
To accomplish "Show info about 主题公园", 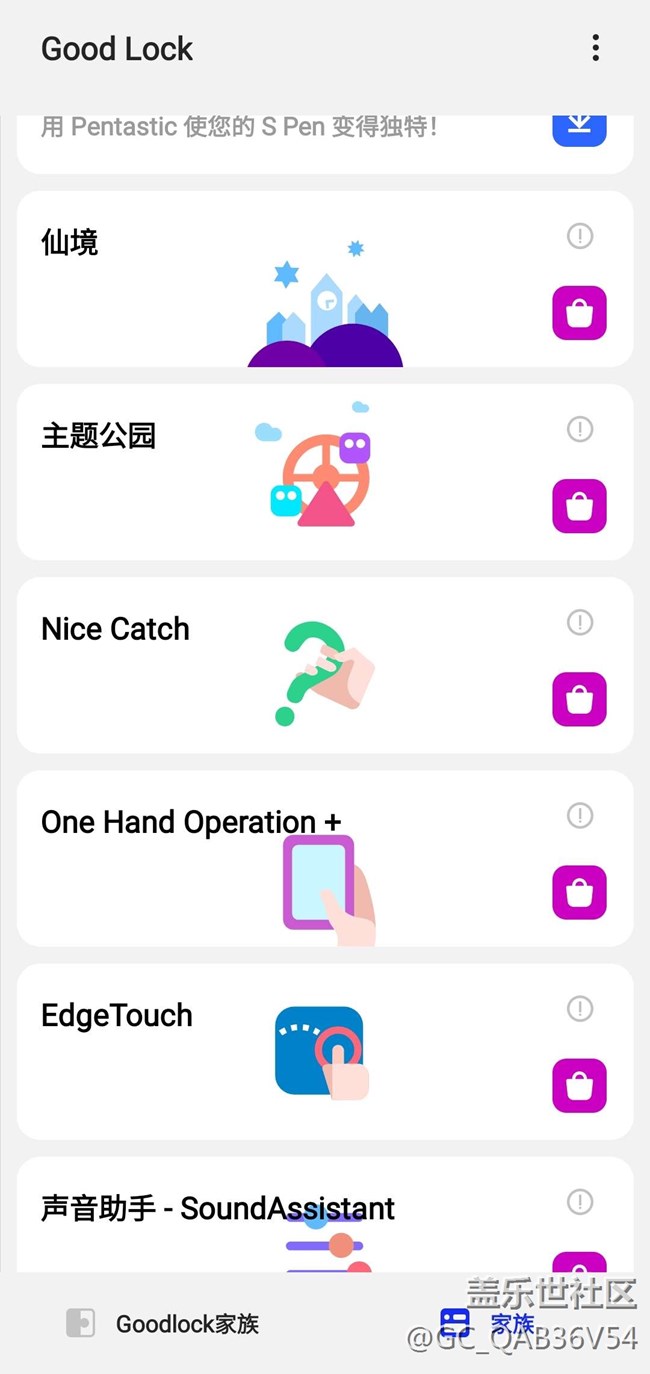I will click(580, 429).
